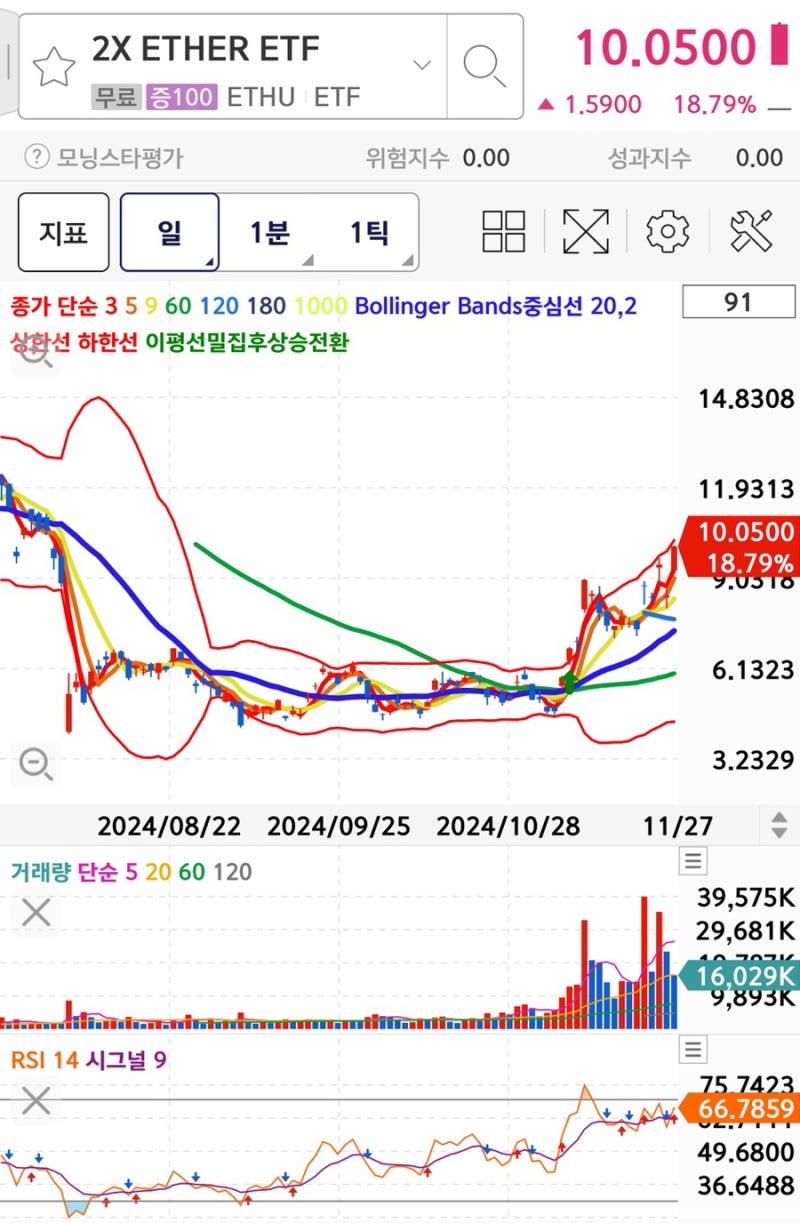800x1223 pixels.
Task: Open the 거래량 panel hamburger menu
Action: click(x=691, y=861)
